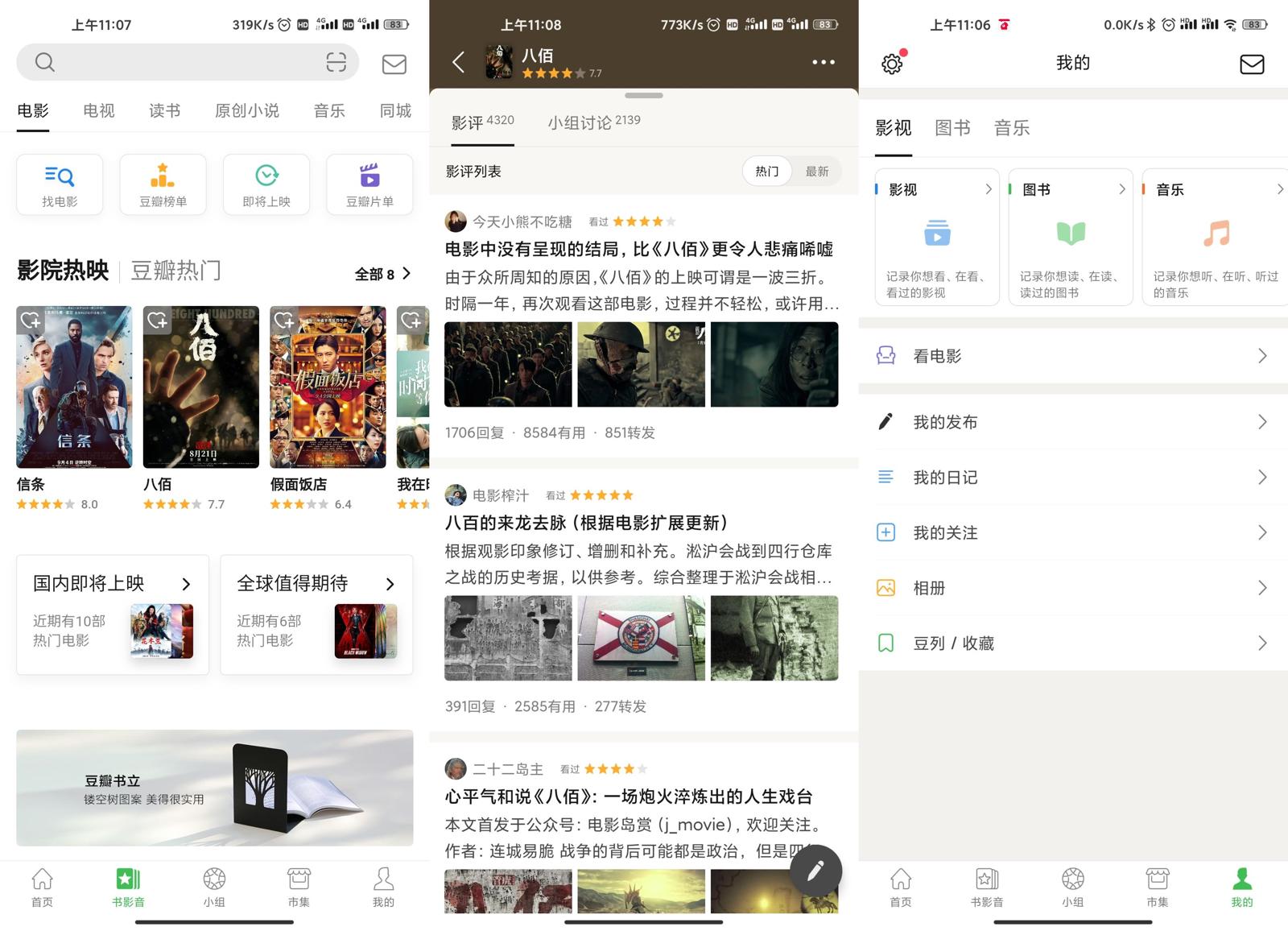Switch to the 小组讨论 tab
The image size is (1288, 931).
pos(593,122)
